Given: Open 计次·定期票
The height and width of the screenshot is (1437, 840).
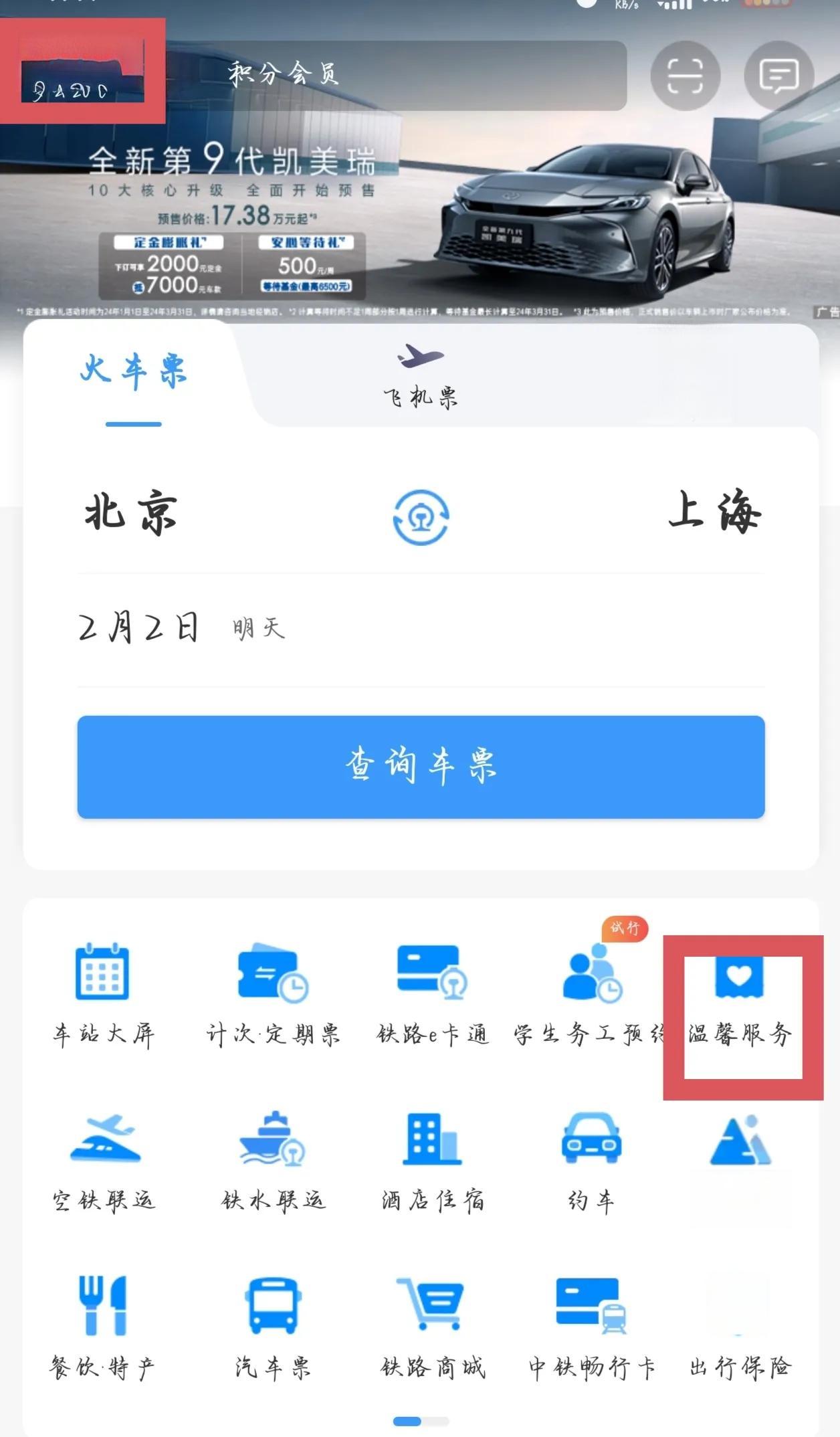Looking at the screenshot, I should click(273, 994).
